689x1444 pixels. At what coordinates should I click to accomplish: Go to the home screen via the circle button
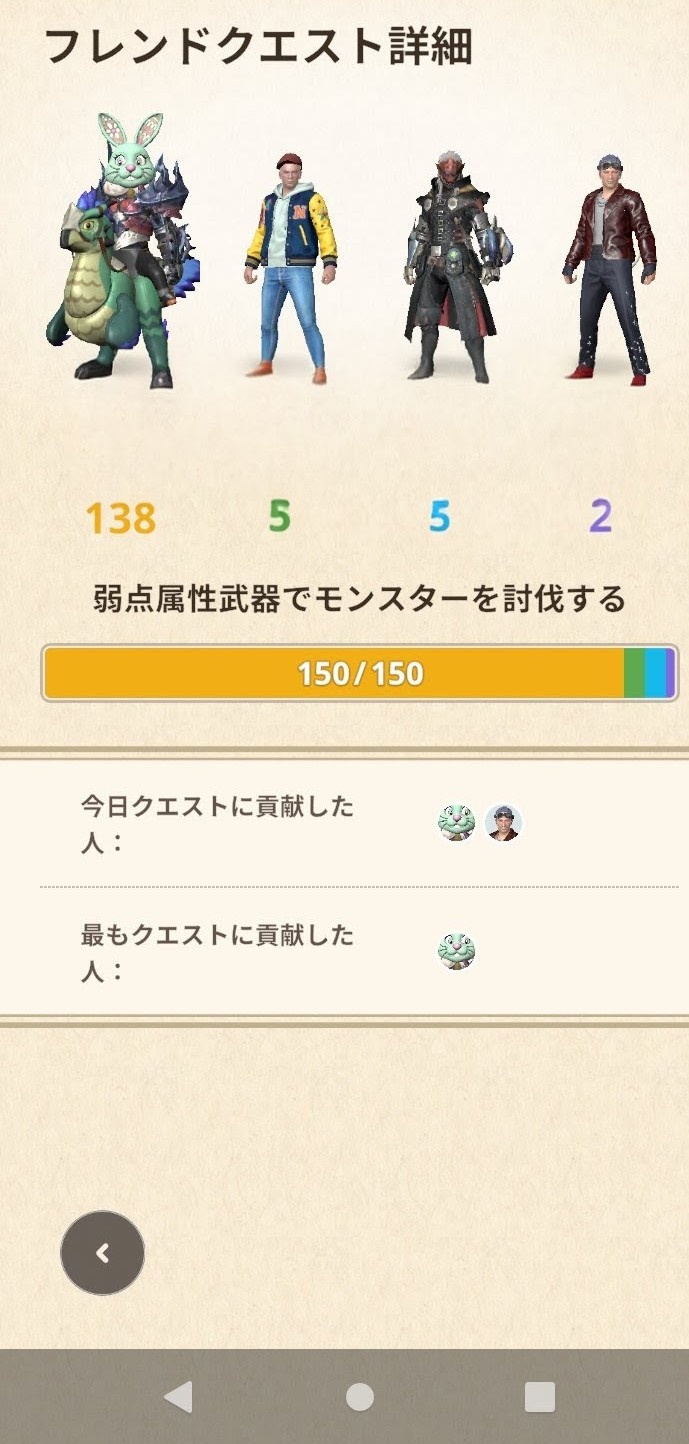coord(360,1397)
